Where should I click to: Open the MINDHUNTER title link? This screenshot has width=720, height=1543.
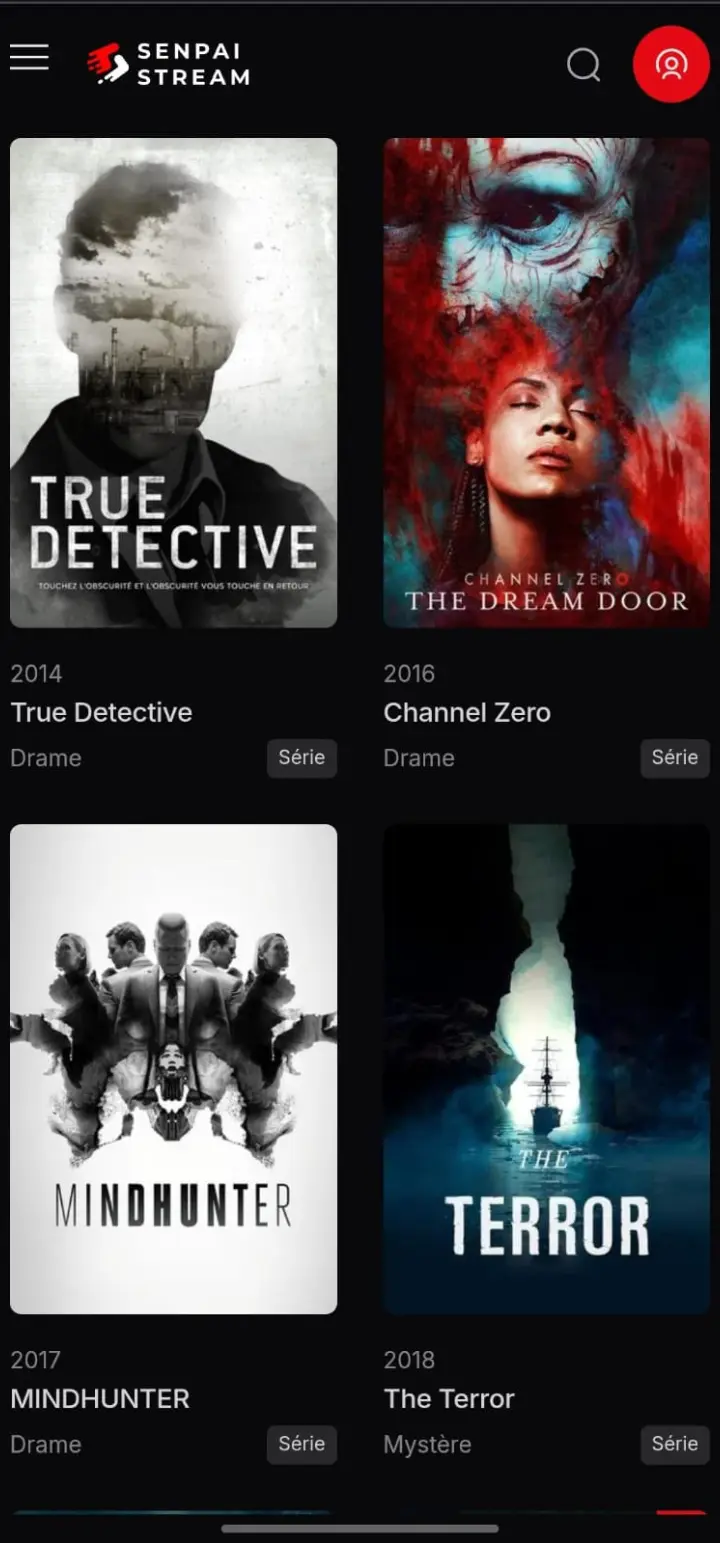coord(100,1398)
